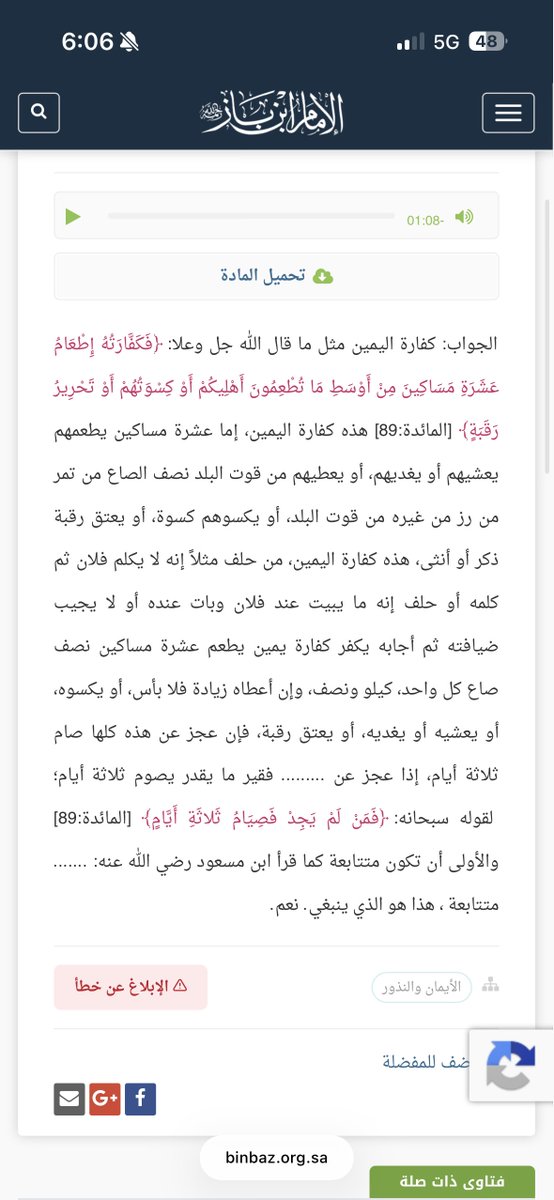Viewport: 554px width, 1200px height.
Task: Open the hamburger navigation menu
Action: (x=508, y=112)
